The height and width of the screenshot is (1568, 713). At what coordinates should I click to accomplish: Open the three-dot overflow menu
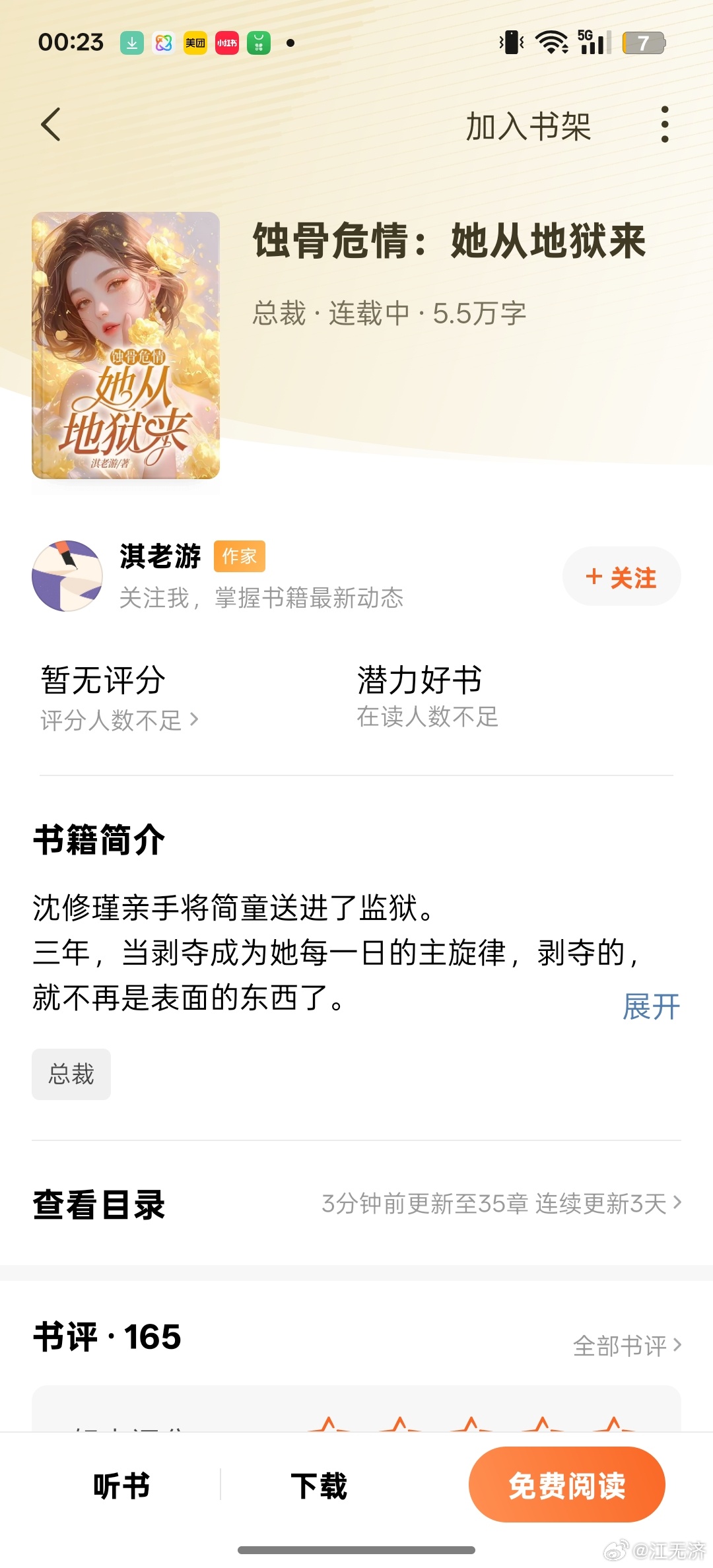(x=665, y=125)
